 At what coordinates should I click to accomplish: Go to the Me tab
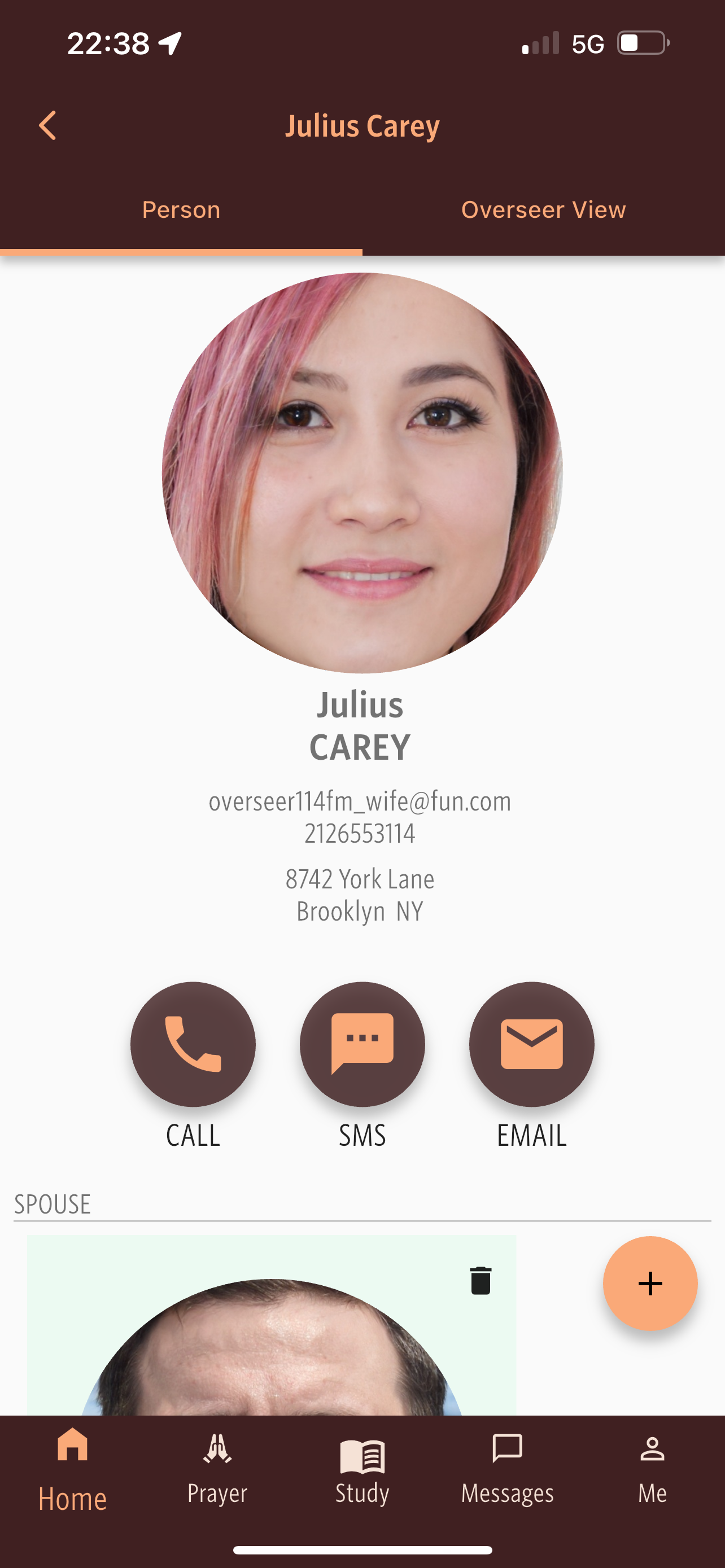[x=652, y=1468]
